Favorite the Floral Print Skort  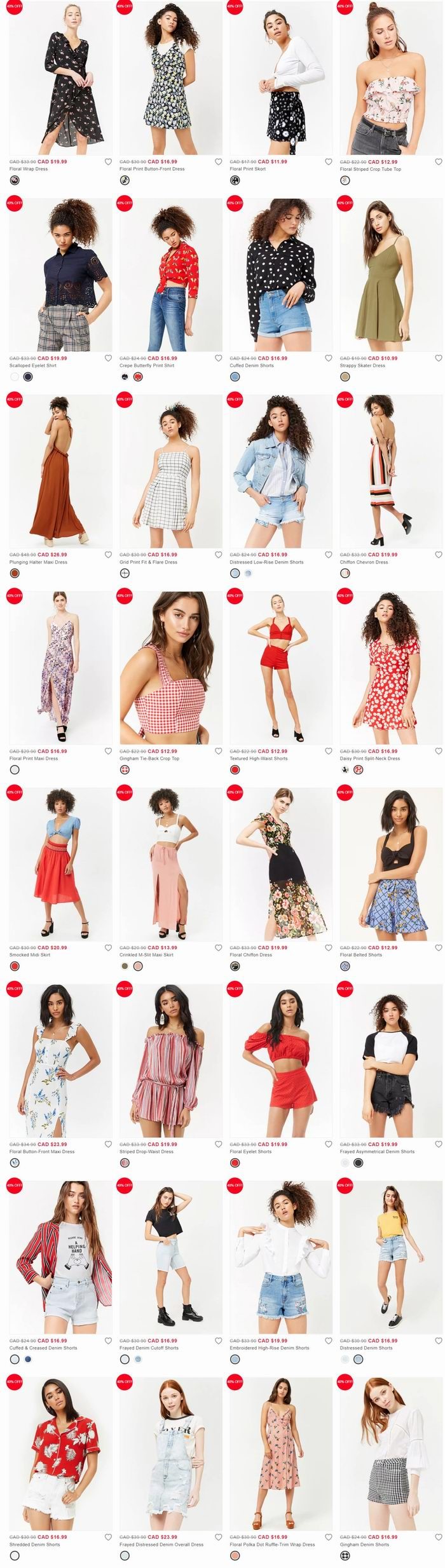pos(328,162)
